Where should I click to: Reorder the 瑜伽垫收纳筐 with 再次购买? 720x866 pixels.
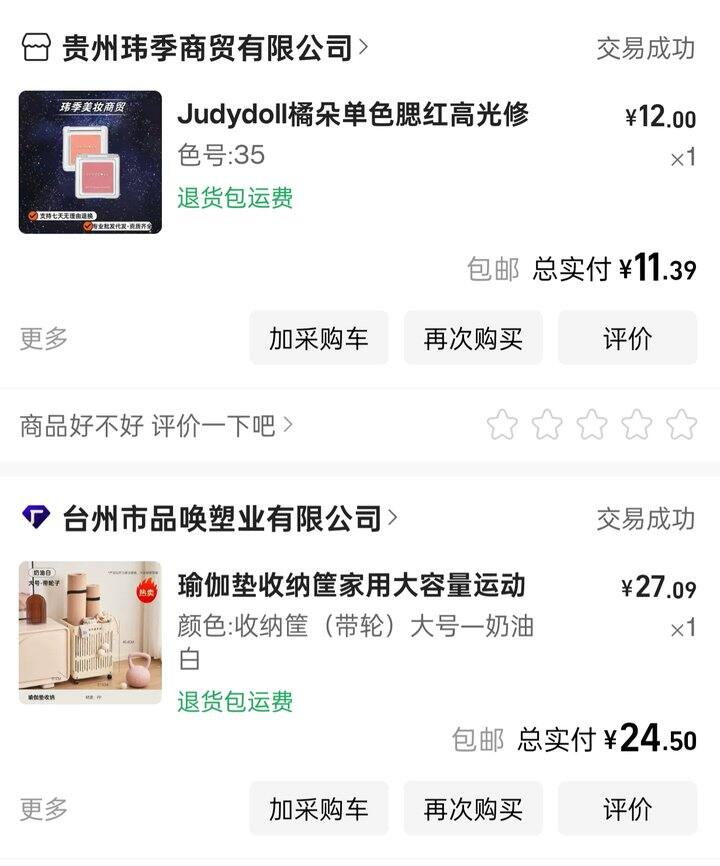click(473, 809)
